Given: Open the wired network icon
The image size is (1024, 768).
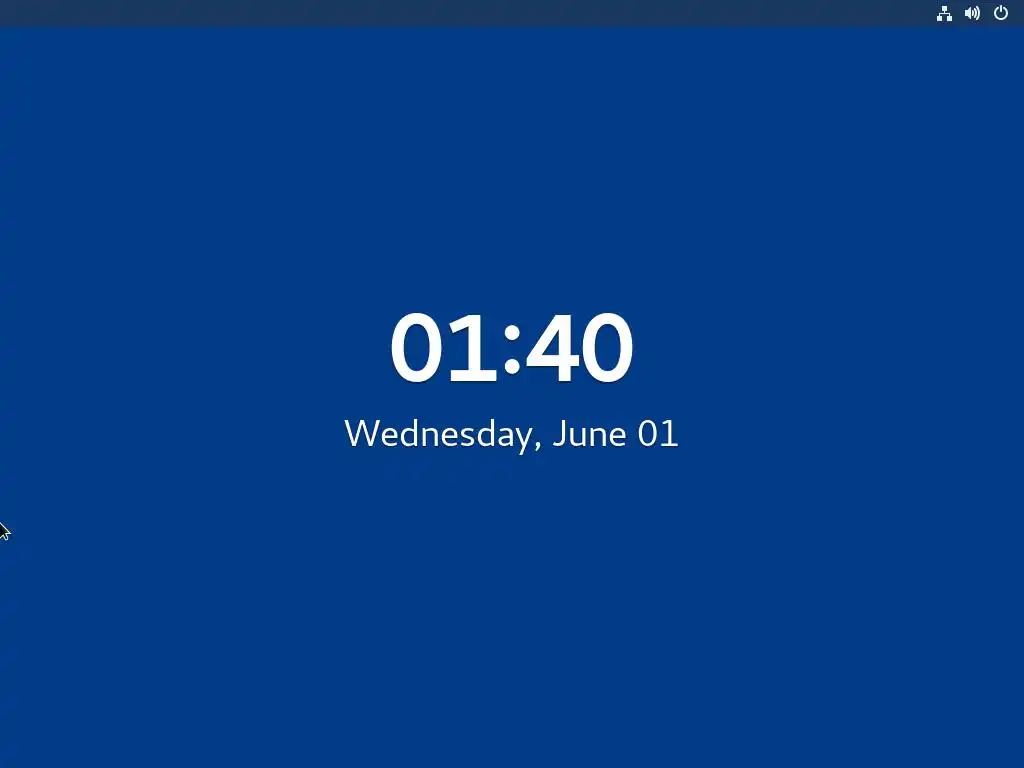Looking at the screenshot, I should coord(944,13).
